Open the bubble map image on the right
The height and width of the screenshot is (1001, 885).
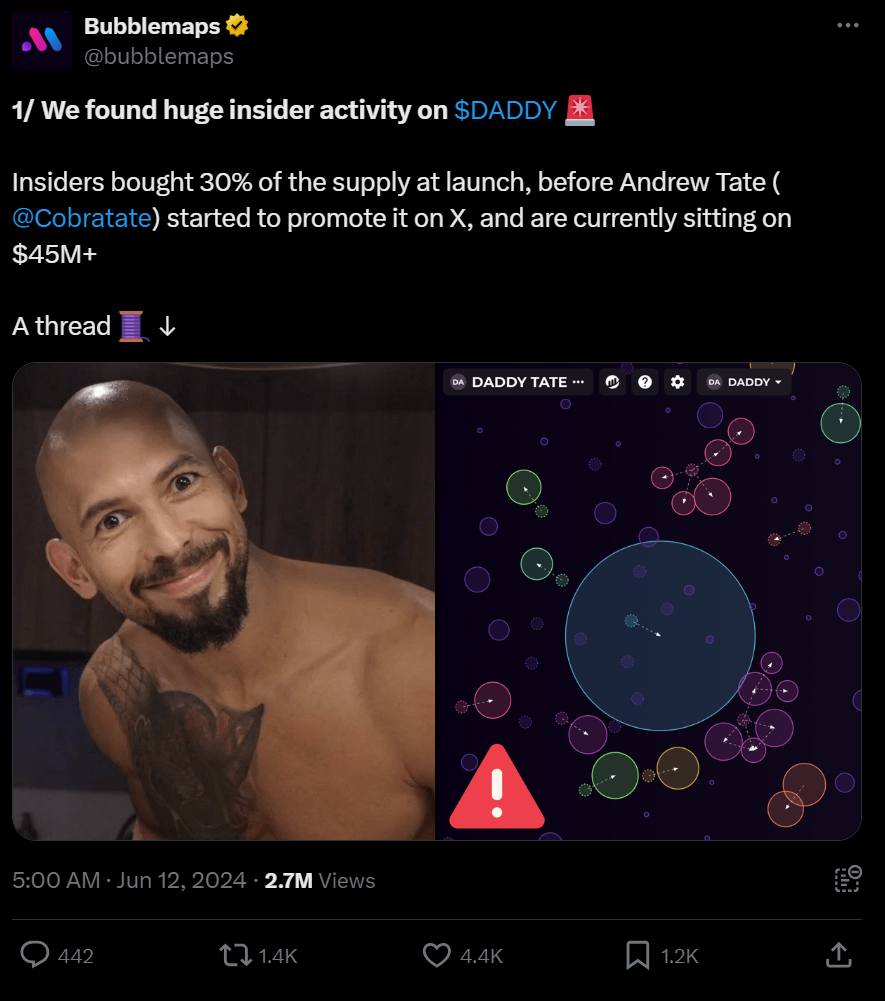pyautogui.click(x=648, y=601)
